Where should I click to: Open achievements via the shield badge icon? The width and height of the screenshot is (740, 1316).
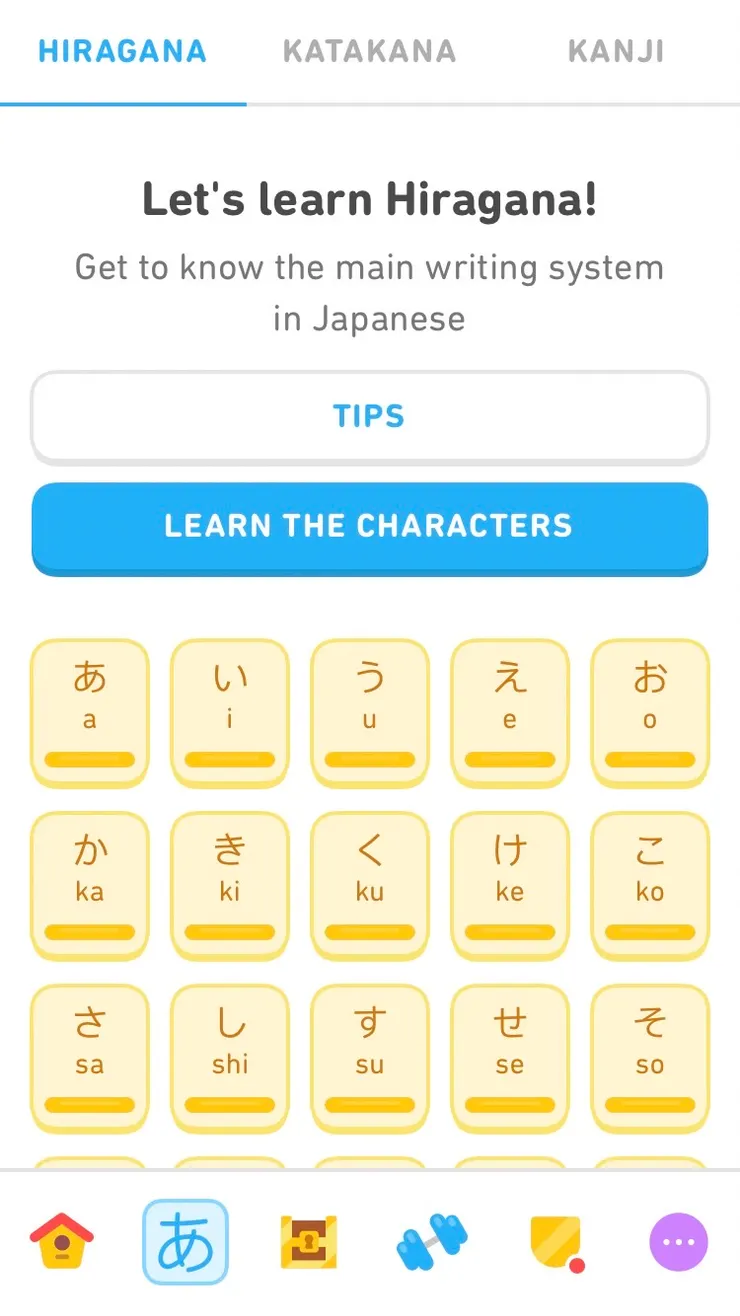pyautogui.click(x=555, y=1240)
